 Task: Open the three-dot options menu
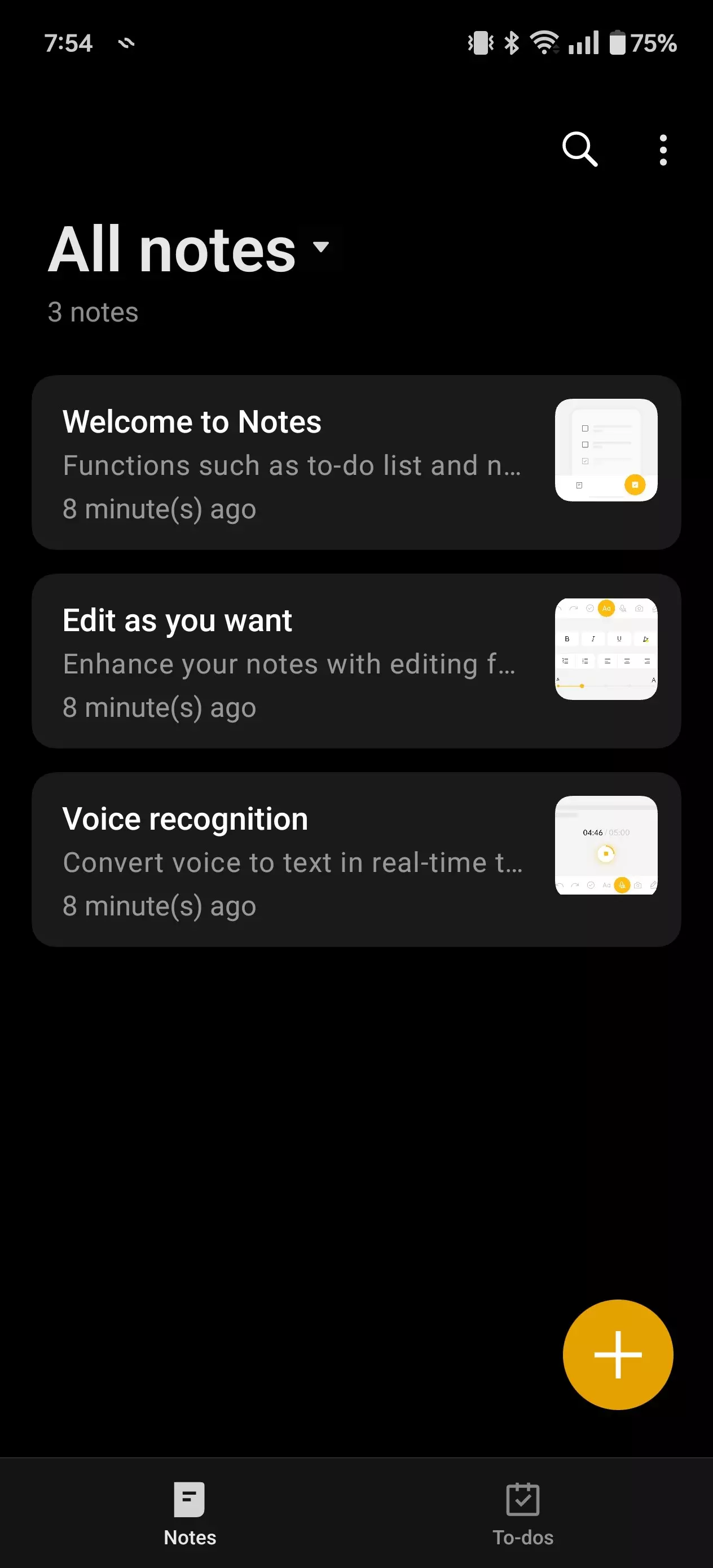tap(662, 149)
